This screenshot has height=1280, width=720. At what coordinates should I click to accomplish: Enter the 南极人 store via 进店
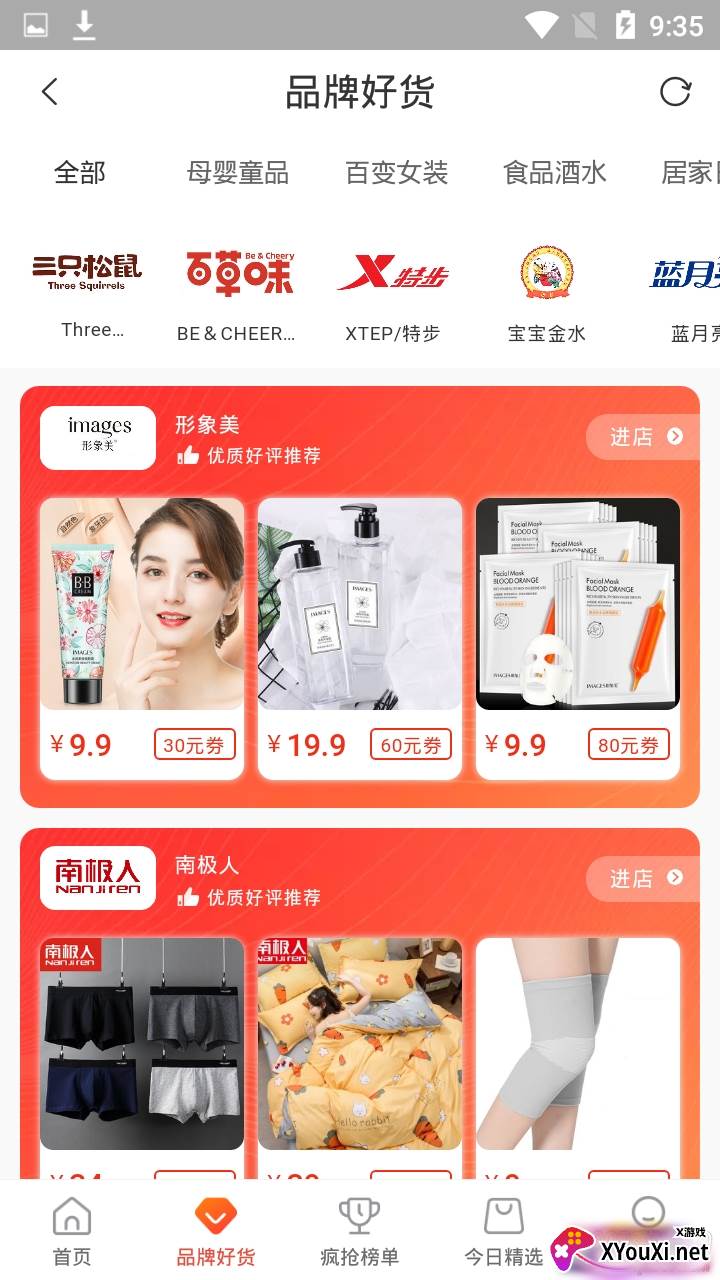645,878
